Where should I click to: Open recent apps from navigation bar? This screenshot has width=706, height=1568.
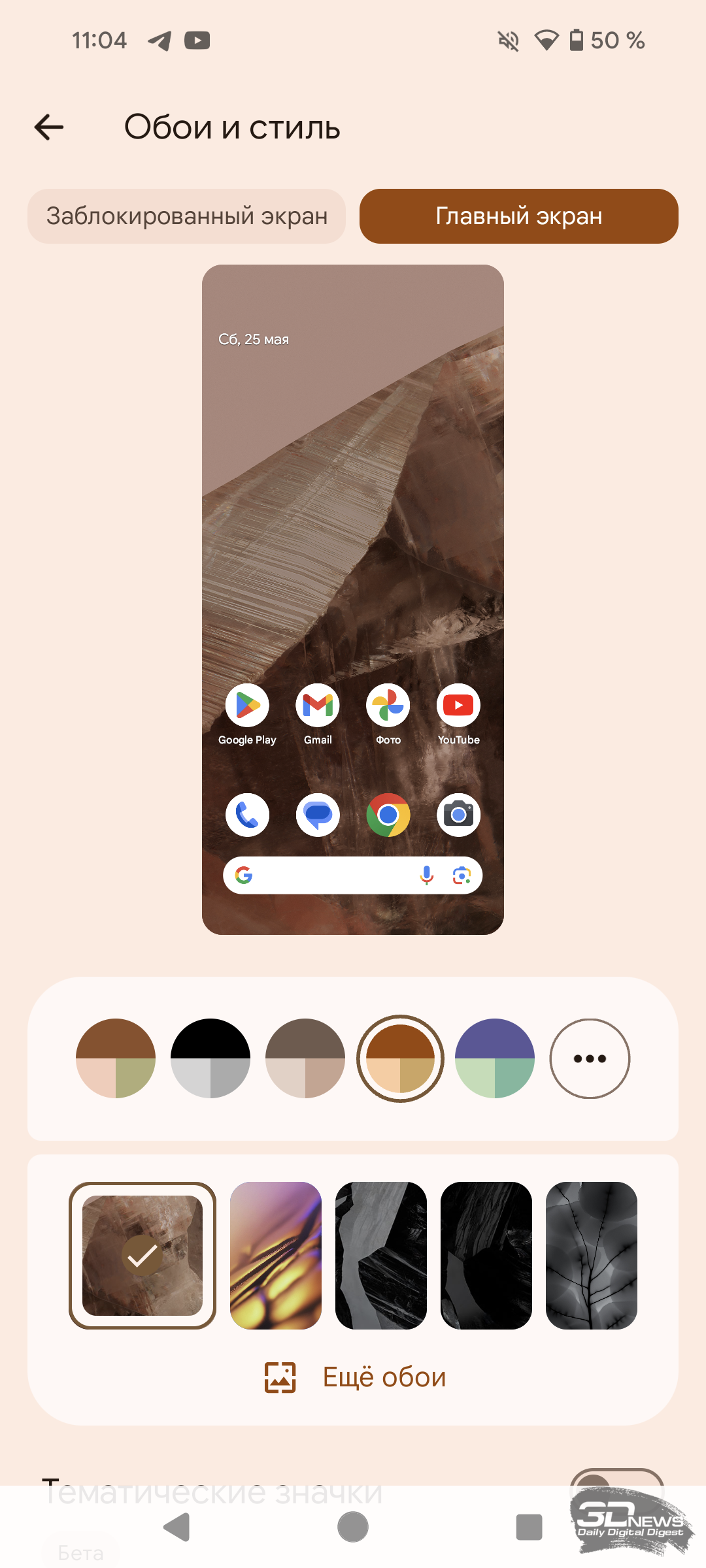529,1527
